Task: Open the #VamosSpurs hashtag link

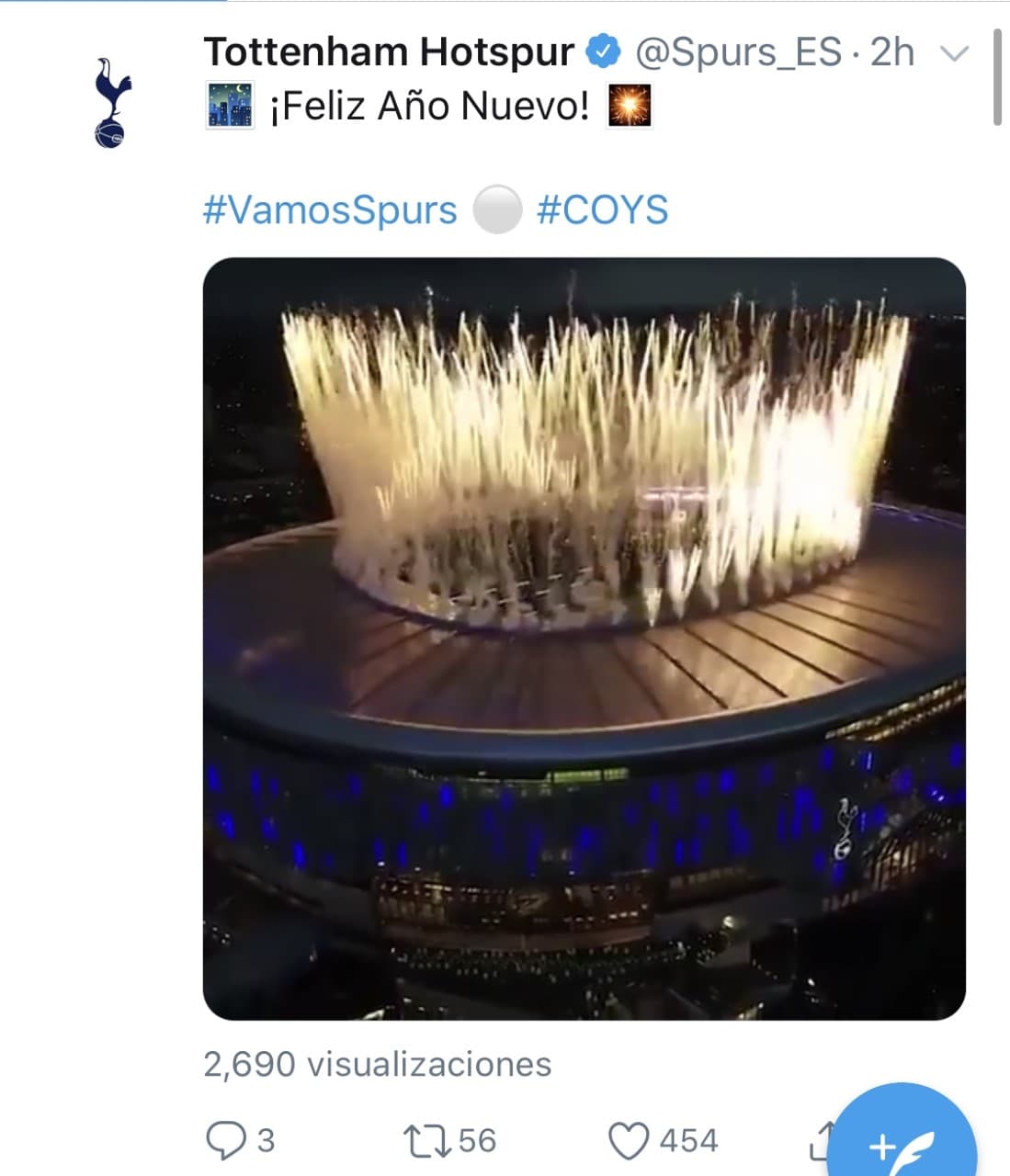Action: [329, 209]
